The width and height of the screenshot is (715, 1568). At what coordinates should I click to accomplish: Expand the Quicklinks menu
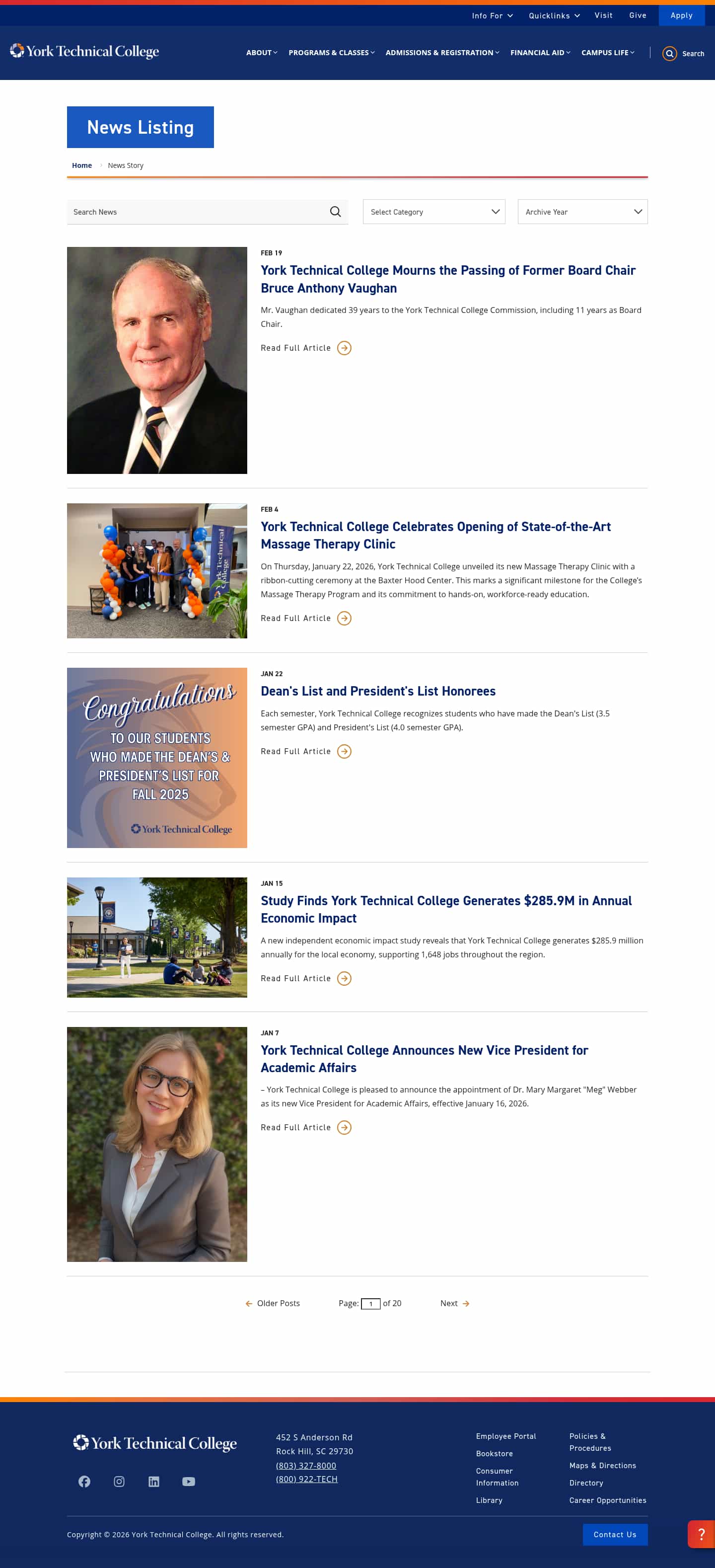tap(554, 15)
